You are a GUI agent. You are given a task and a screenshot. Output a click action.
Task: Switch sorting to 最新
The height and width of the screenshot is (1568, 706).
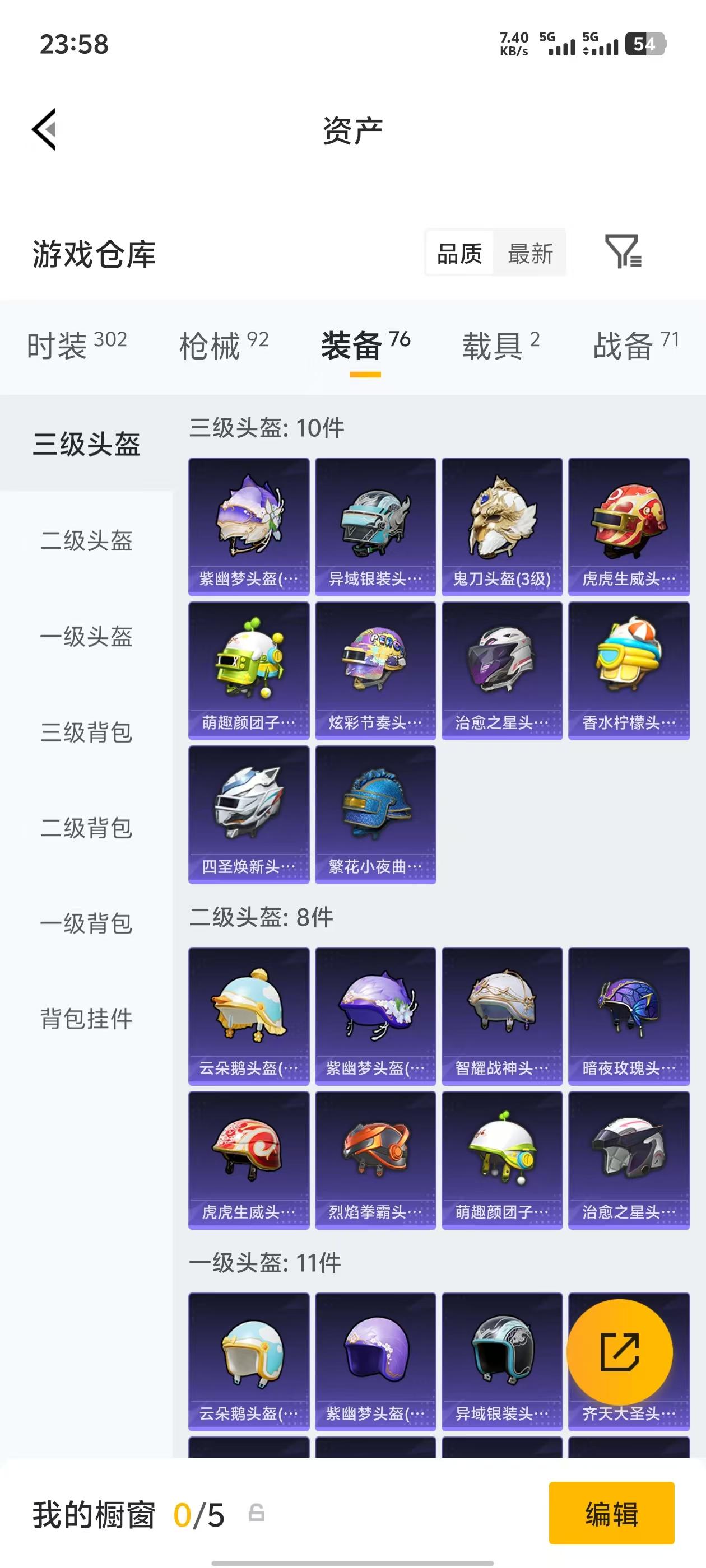point(529,254)
